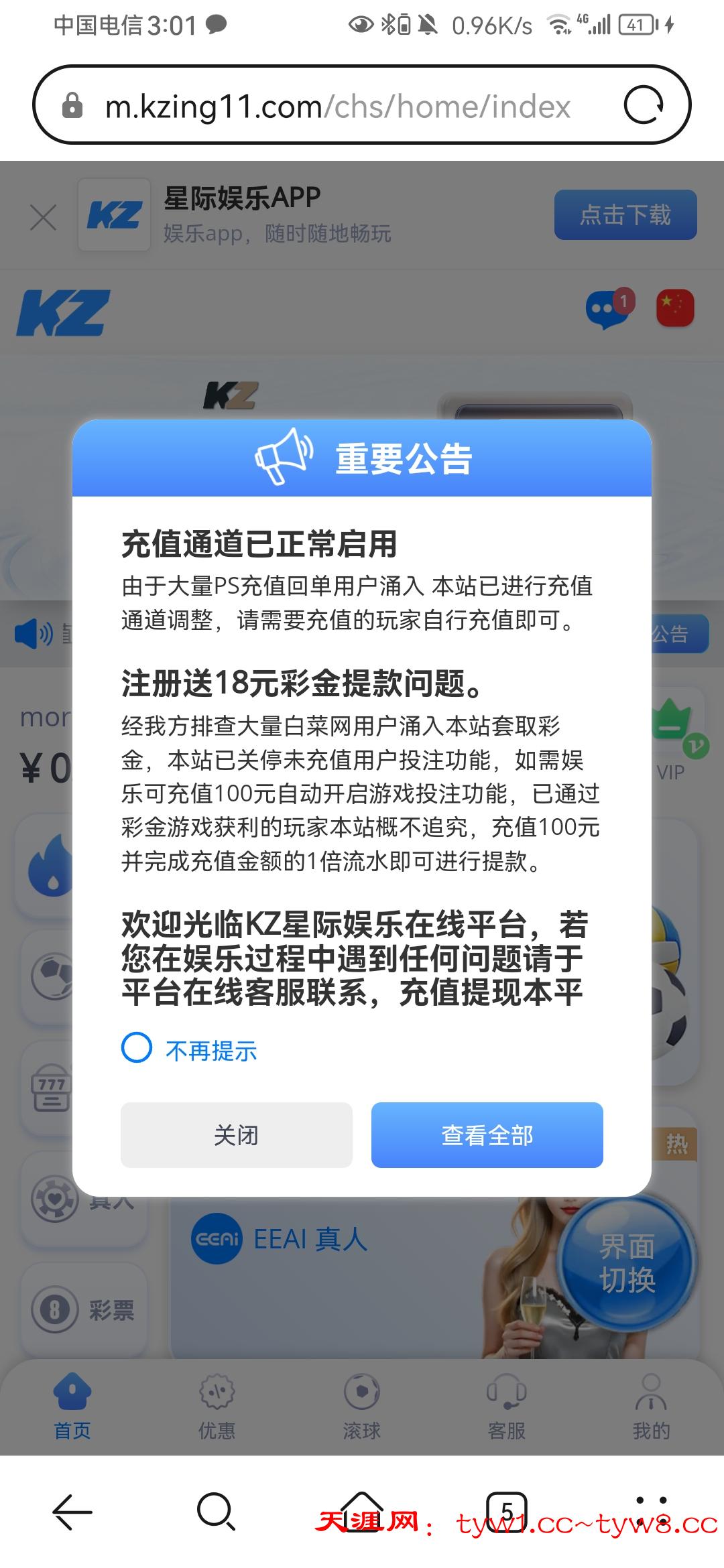
Task: Open the 彩票 lottery category
Action: pos(84,1309)
